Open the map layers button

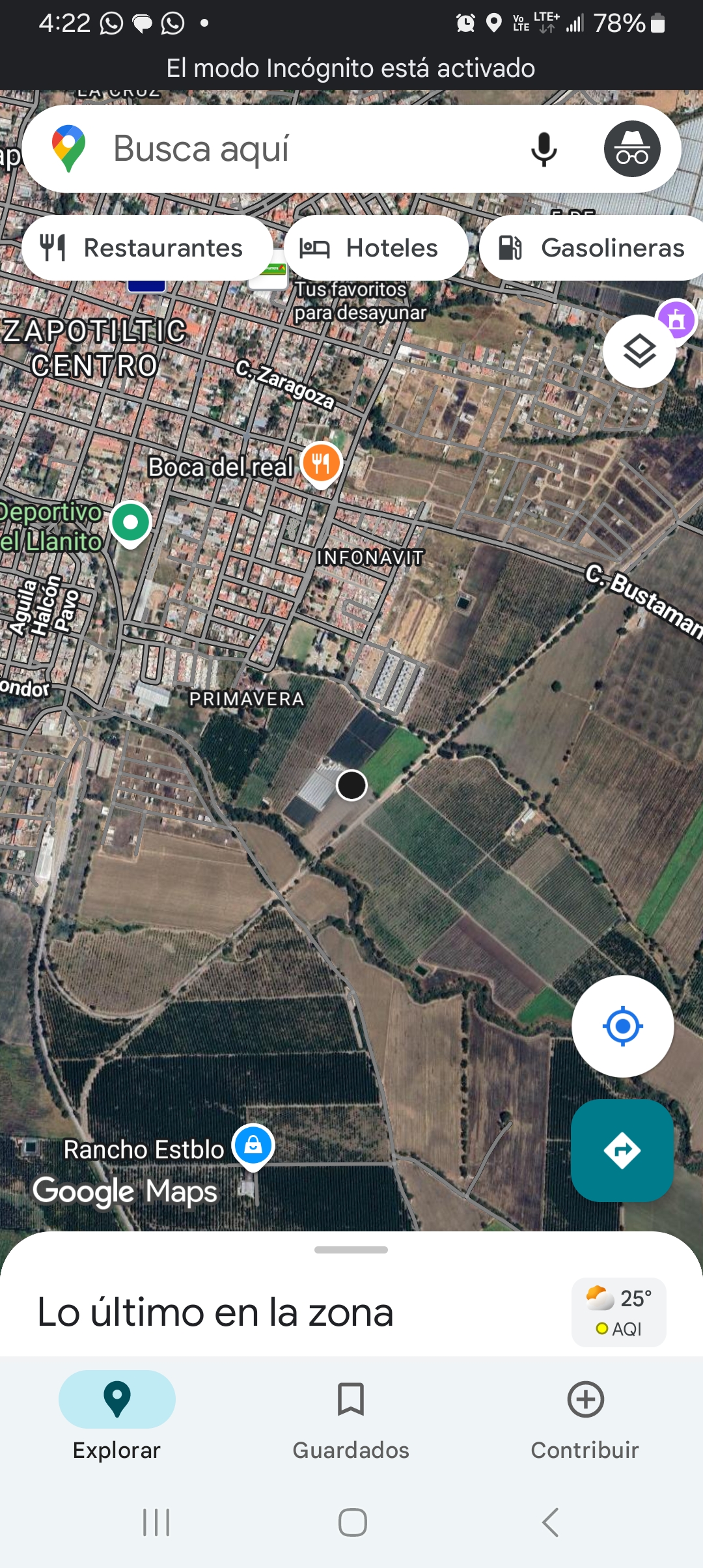pos(639,352)
